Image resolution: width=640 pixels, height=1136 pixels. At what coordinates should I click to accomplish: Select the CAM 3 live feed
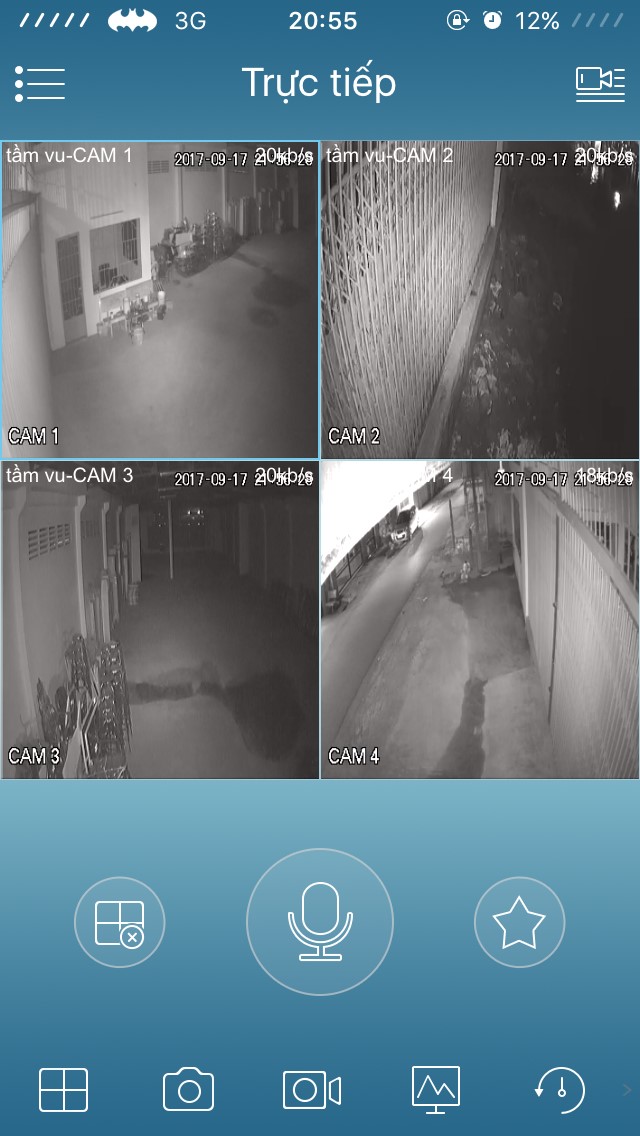(x=160, y=620)
